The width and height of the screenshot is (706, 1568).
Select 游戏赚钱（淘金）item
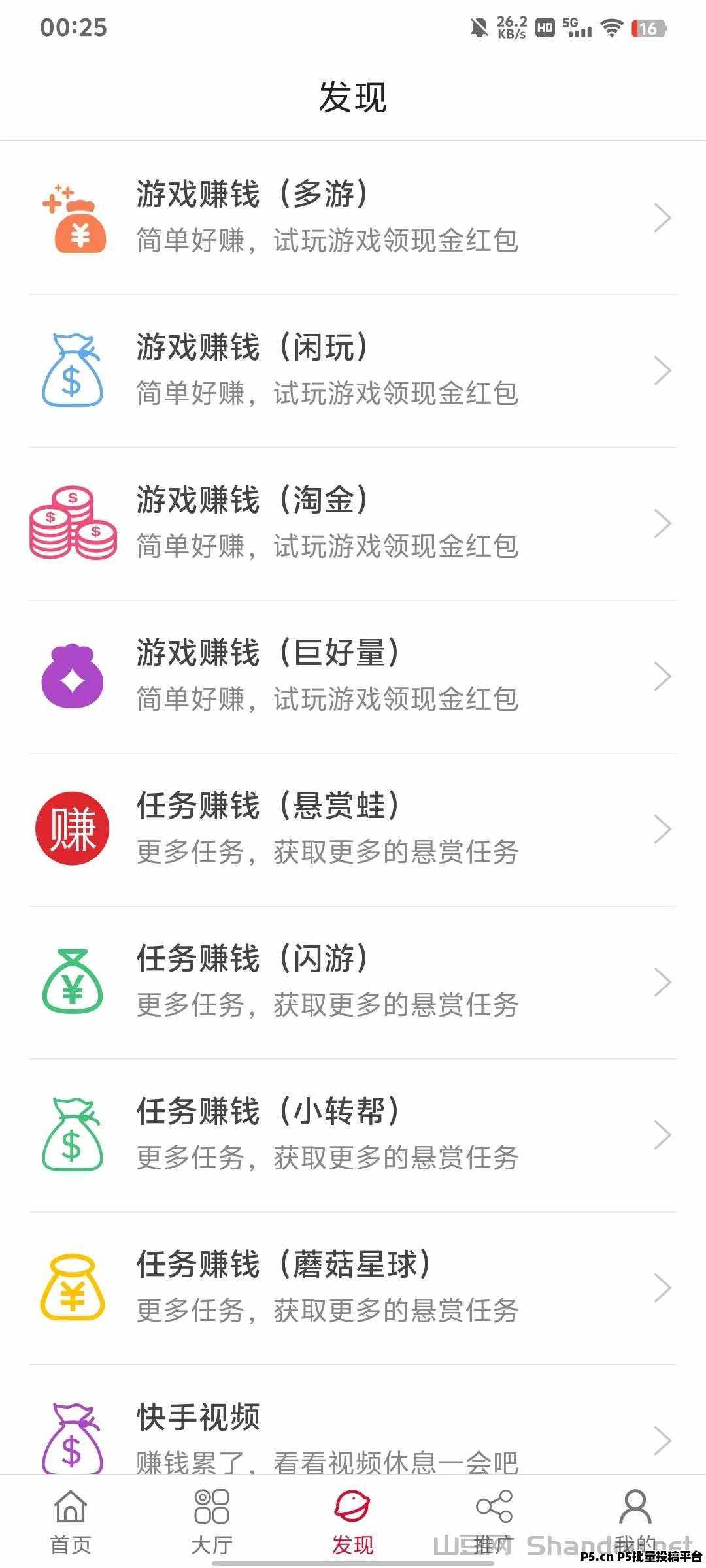pyautogui.click(x=353, y=524)
